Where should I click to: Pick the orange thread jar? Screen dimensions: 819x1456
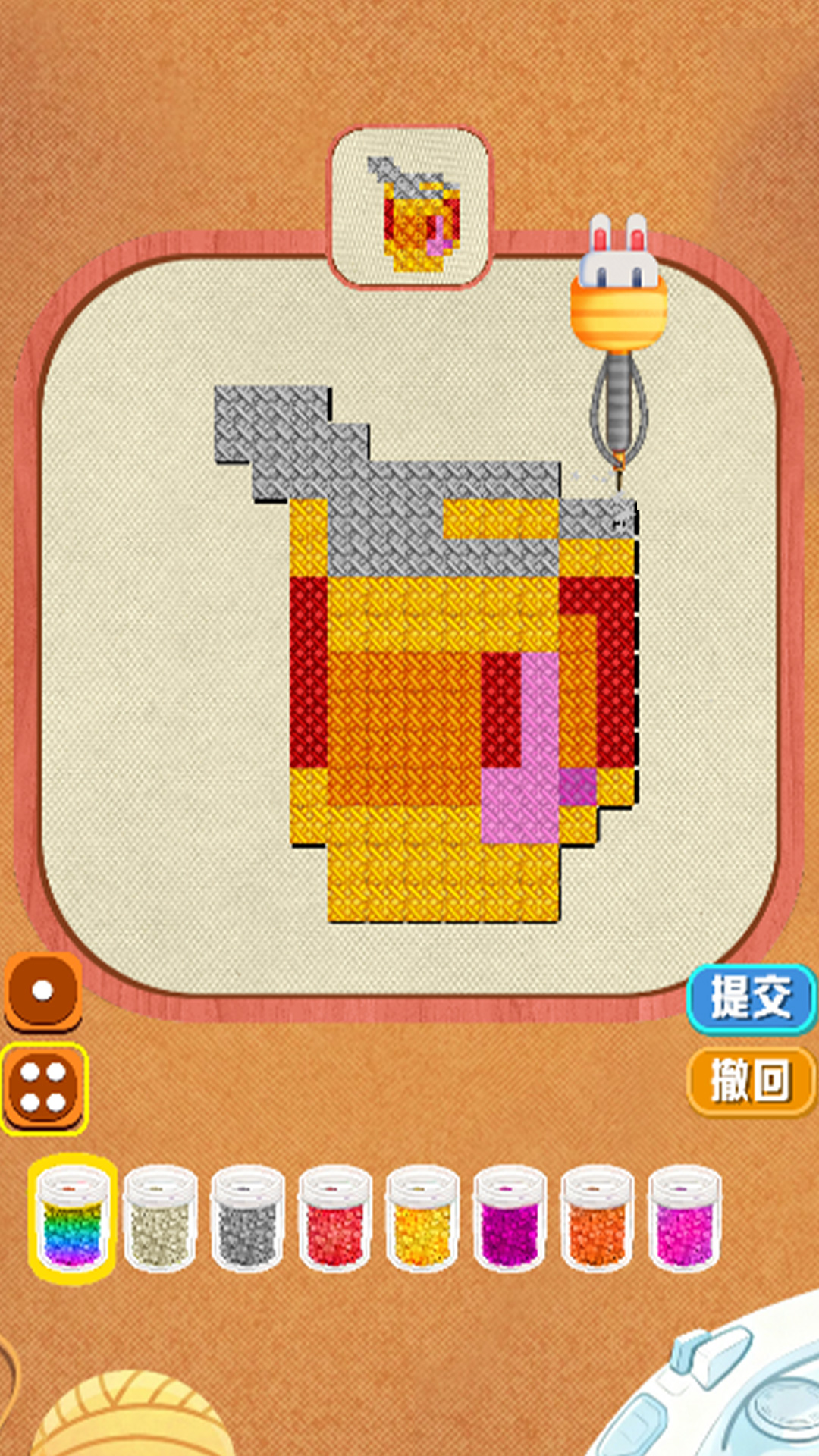tap(598, 1219)
